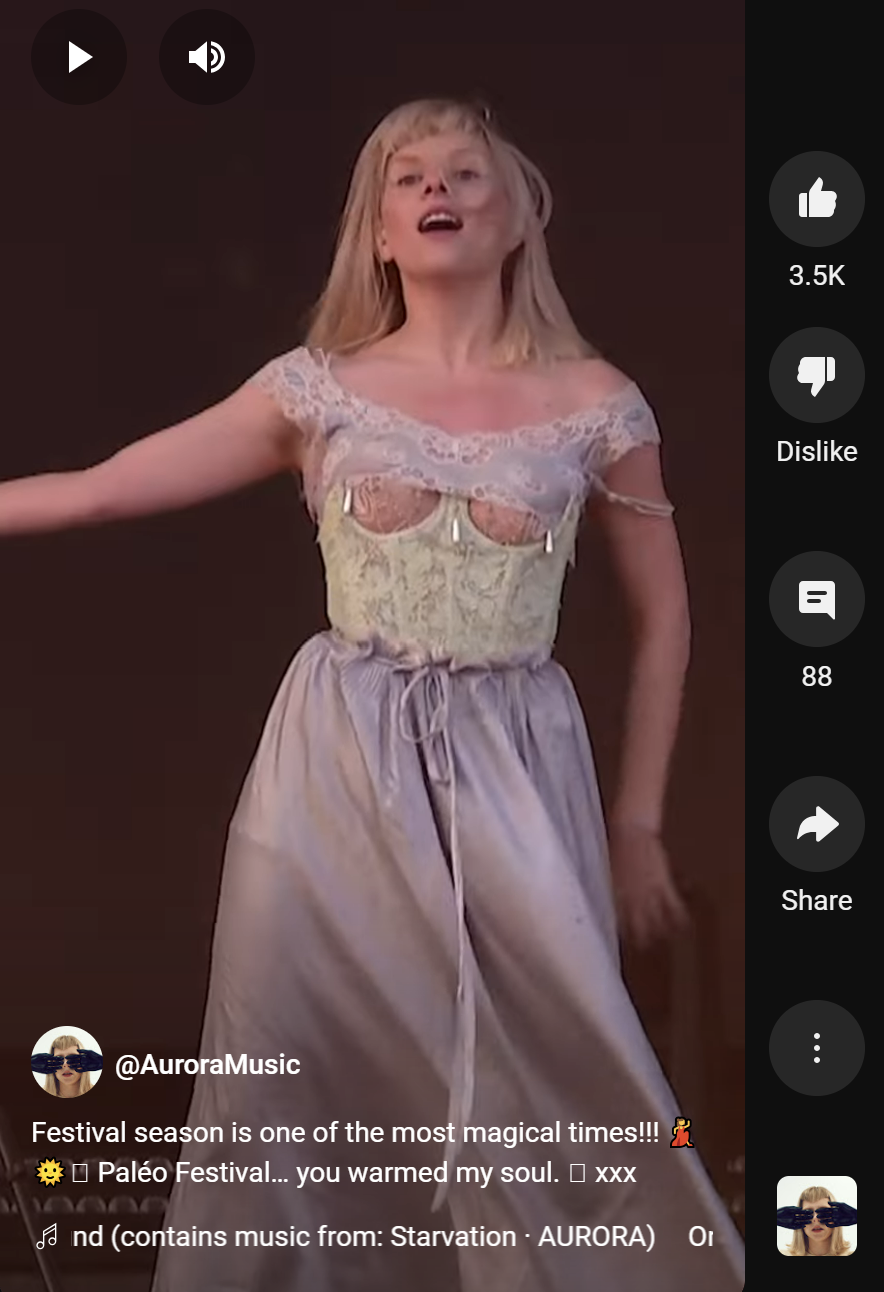Play the paused Short video
Image resolution: width=884 pixels, height=1292 pixels.
coord(79,57)
